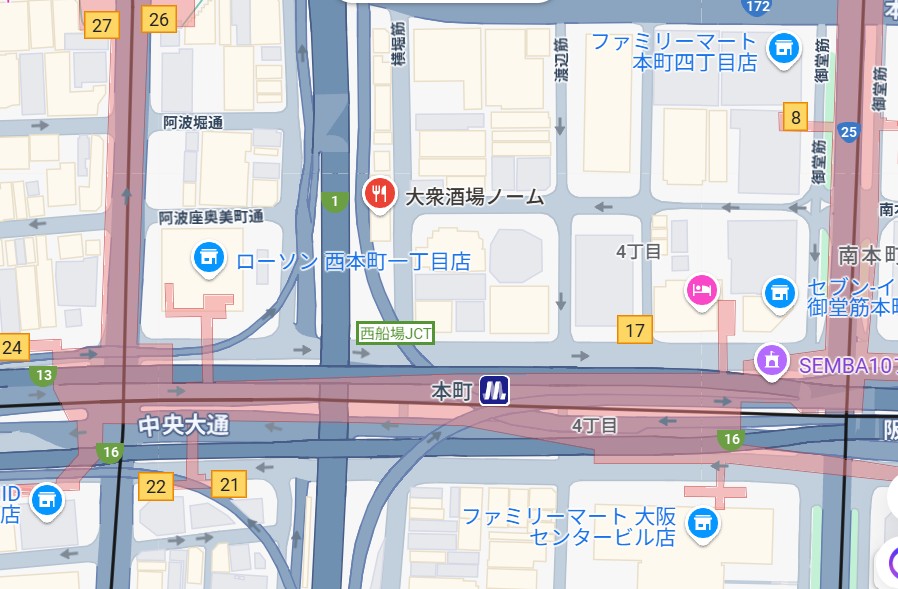Image resolution: width=898 pixels, height=589 pixels.
Task: Open ファミリーマート 大阪センタービル店 pin
Action: click(705, 522)
